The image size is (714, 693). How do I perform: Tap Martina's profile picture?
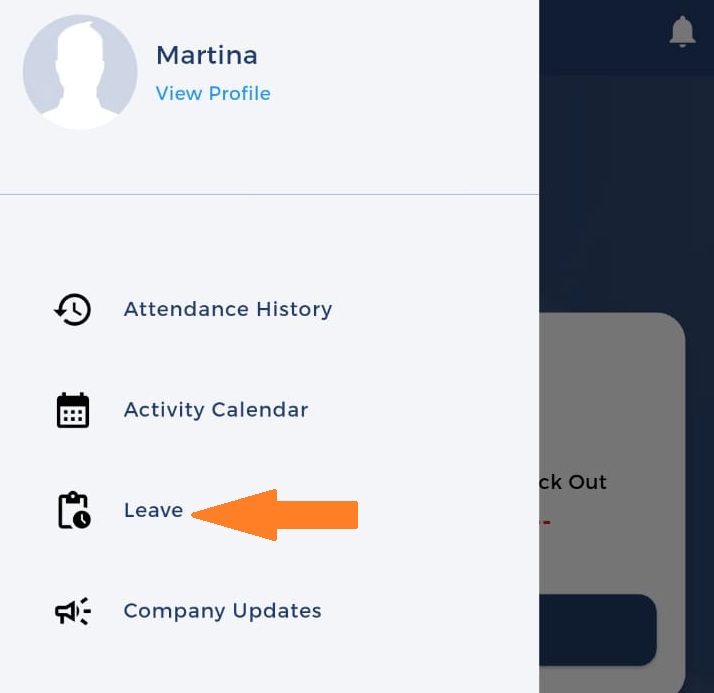[x=80, y=72]
